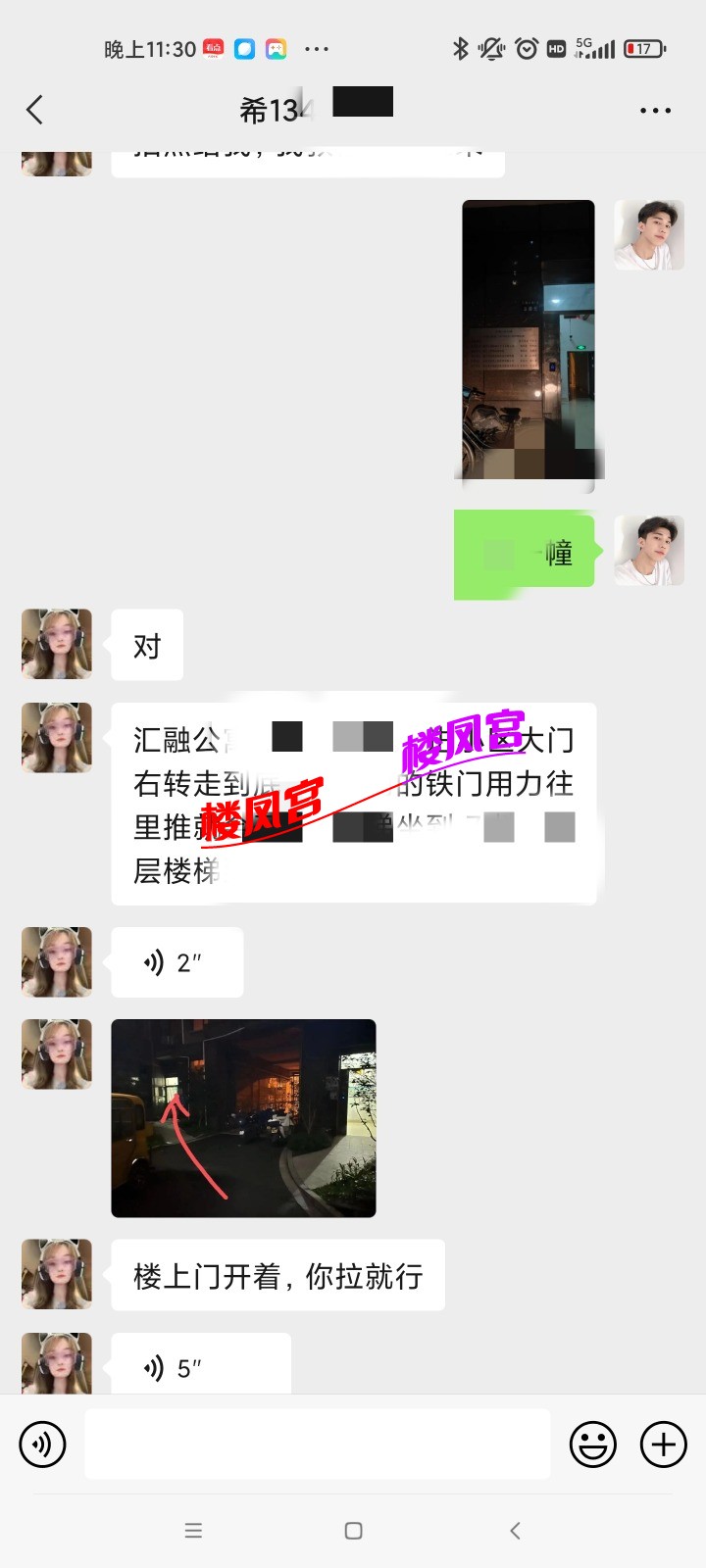This screenshot has width=706, height=1568.
Task: View the contact's avatar next to 对
Action: [x=57, y=645]
